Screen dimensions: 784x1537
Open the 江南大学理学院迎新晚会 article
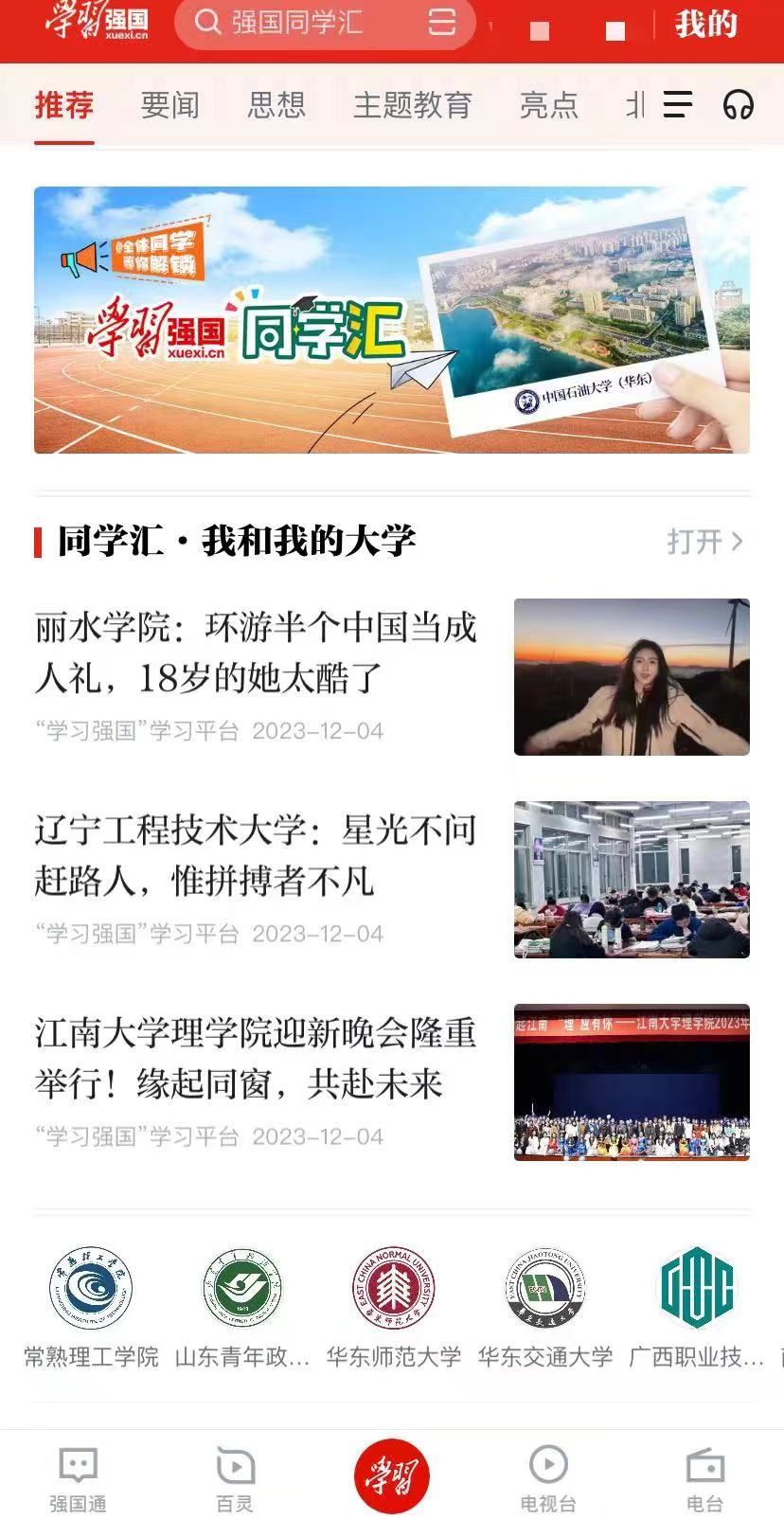tap(256, 1059)
